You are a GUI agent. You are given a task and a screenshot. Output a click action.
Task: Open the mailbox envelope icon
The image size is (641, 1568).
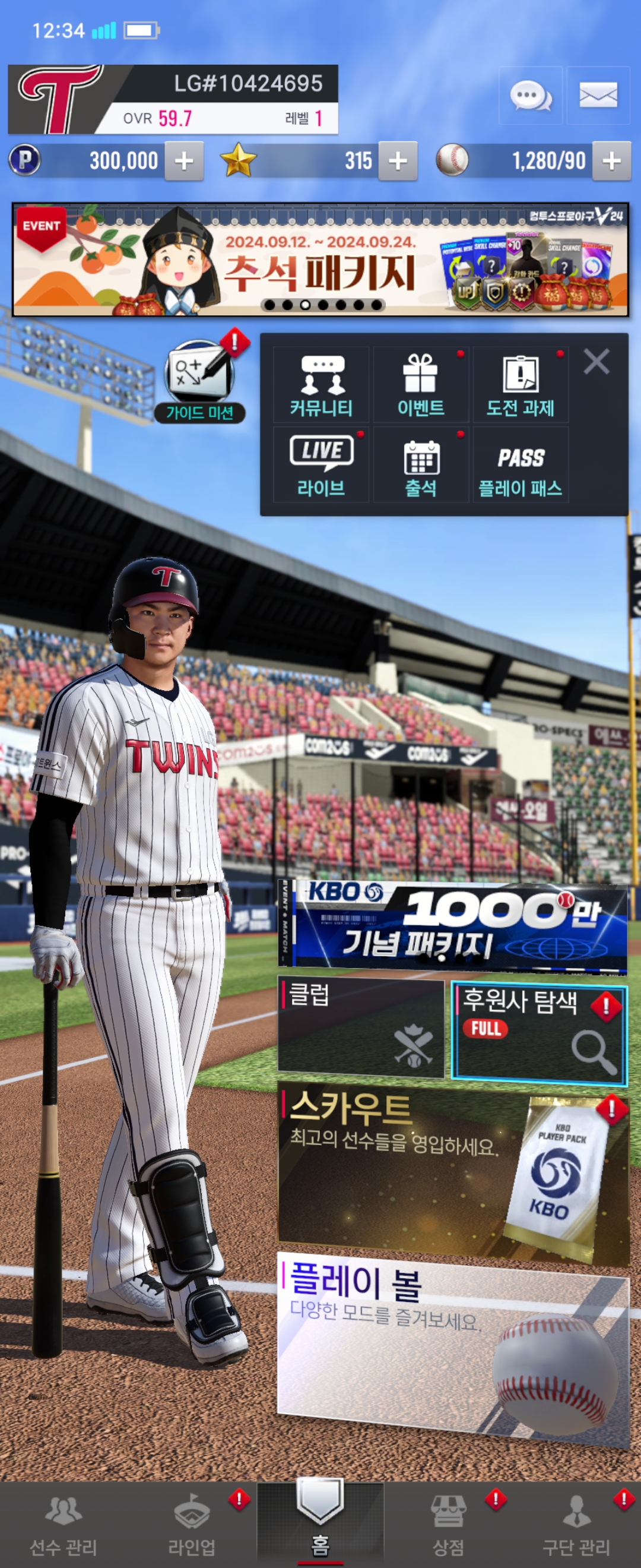[x=598, y=96]
